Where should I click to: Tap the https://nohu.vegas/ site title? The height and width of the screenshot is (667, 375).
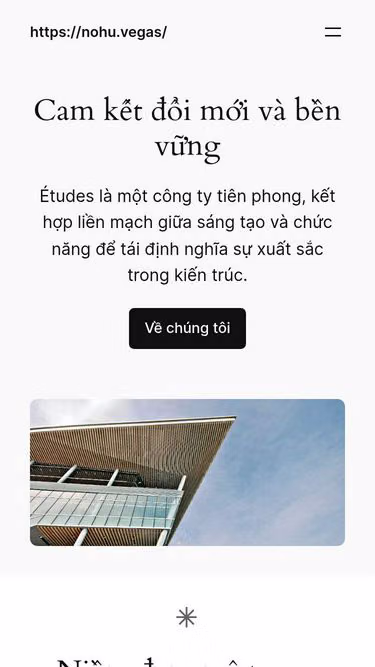click(x=98, y=32)
